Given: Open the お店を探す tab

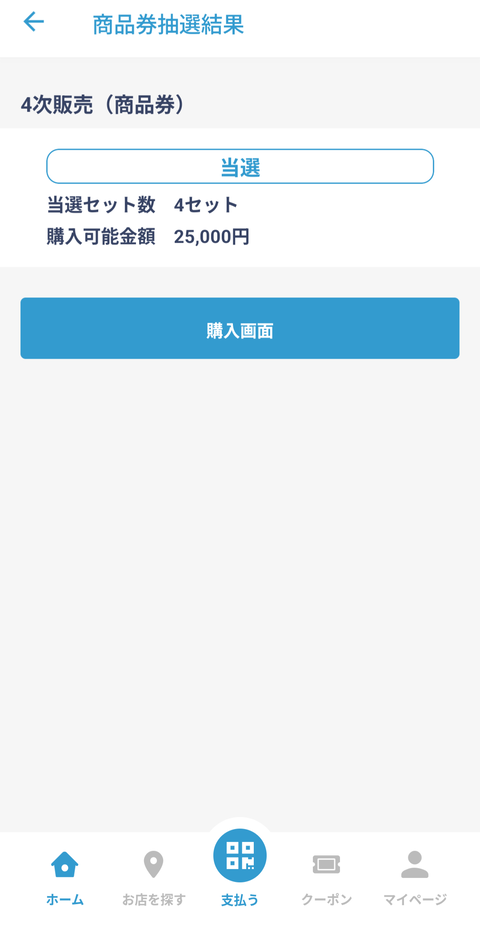Looking at the screenshot, I should (x=154, y=878).
